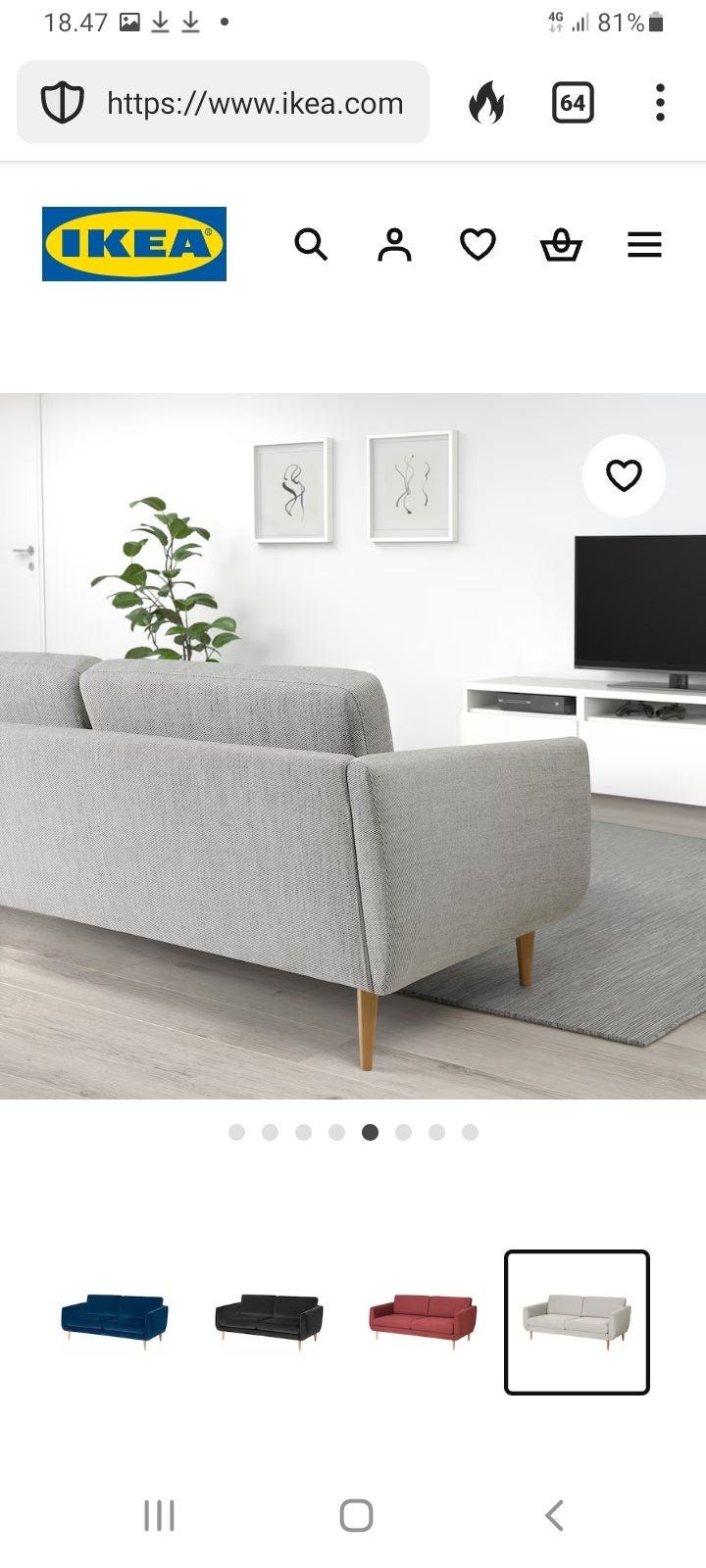Open the Android recent apps button
This screenshot has width=706, height=1568.
pyautogui.click(x=158, y=1515)
